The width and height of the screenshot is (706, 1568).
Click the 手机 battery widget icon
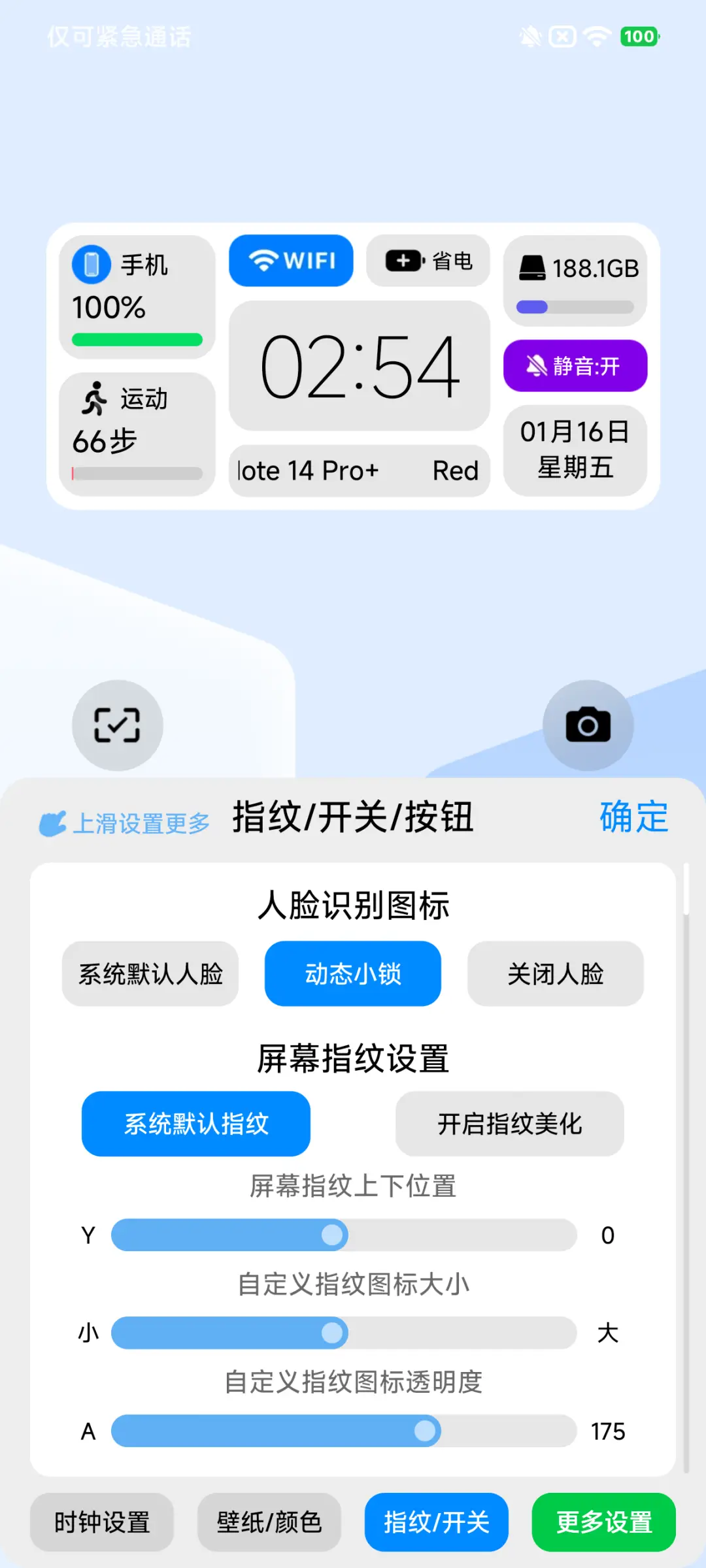(x=91, y=263)
